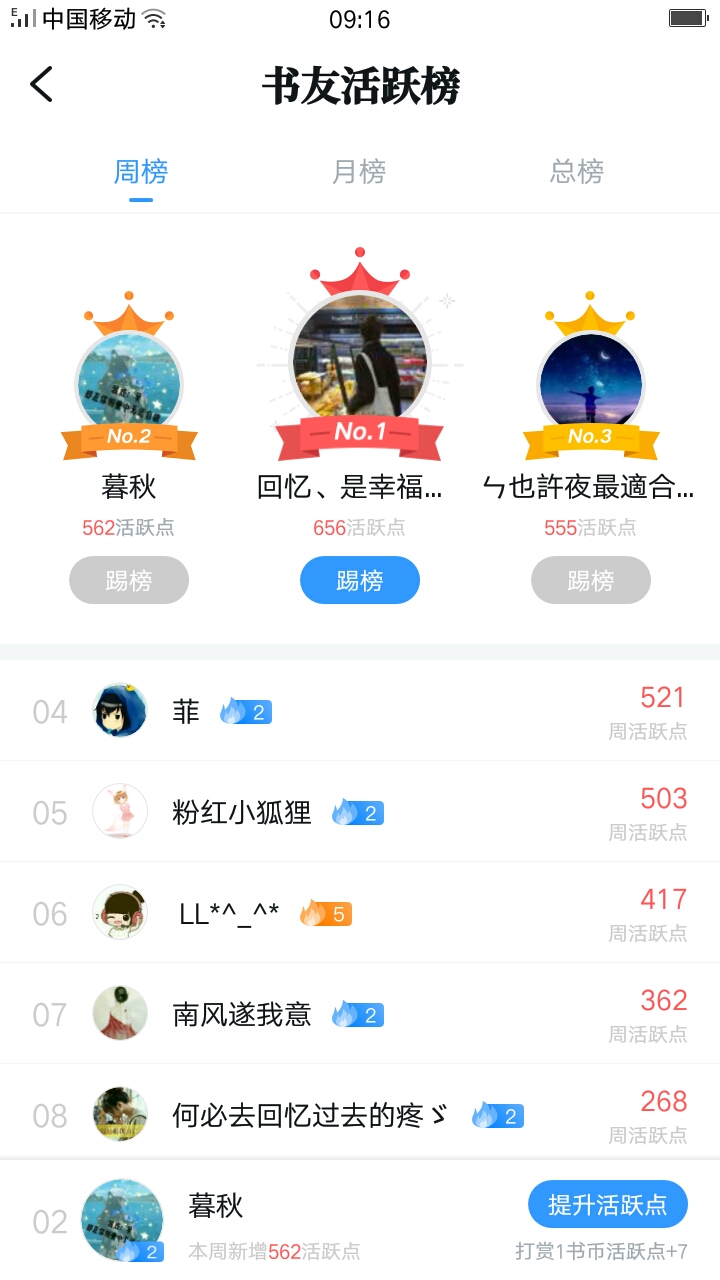Switch to the 总榜 tab
This screenshot has width=720, height=1280.
point(577,172)
